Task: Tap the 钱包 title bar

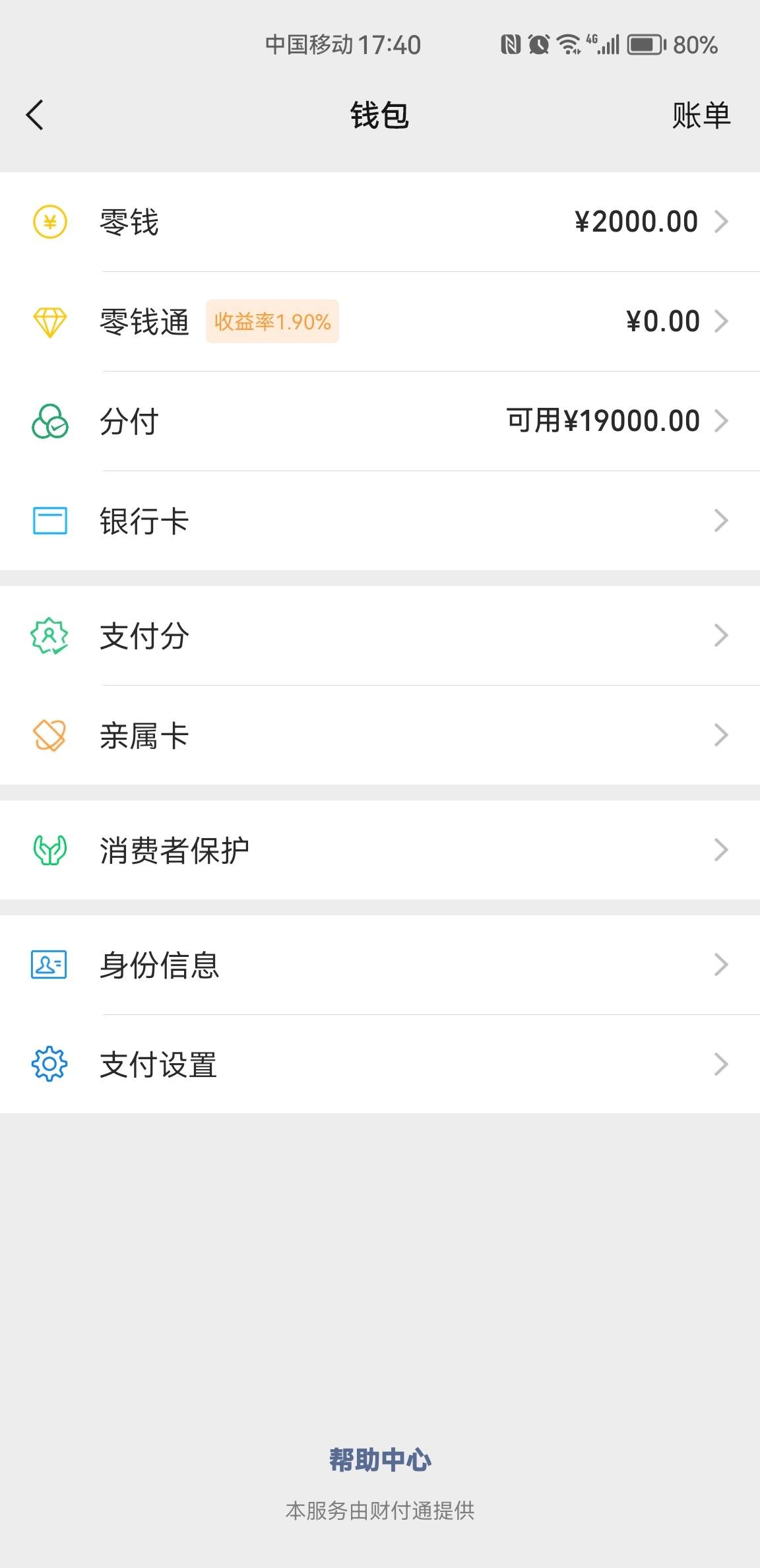Action: tap(380, 114)
